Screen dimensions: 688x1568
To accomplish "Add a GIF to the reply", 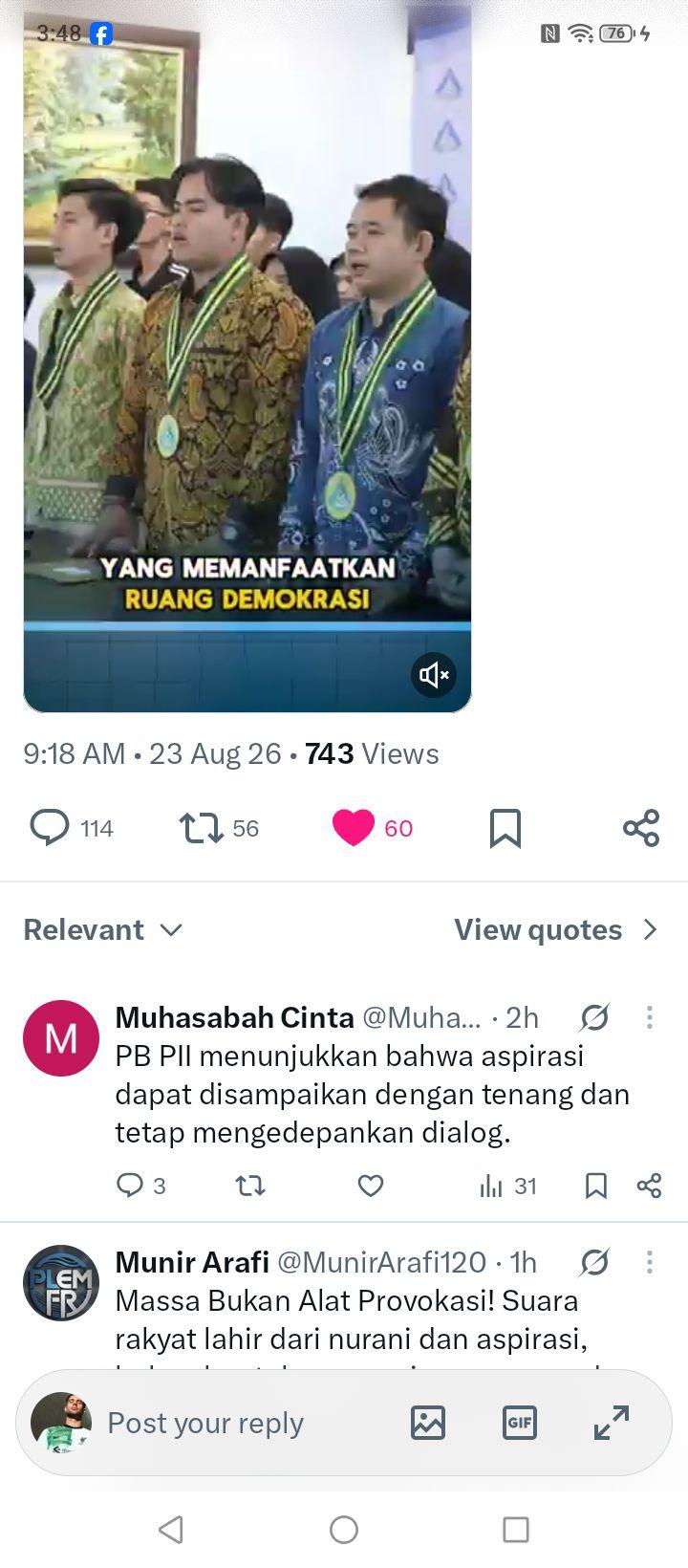I will (520, 1423).
